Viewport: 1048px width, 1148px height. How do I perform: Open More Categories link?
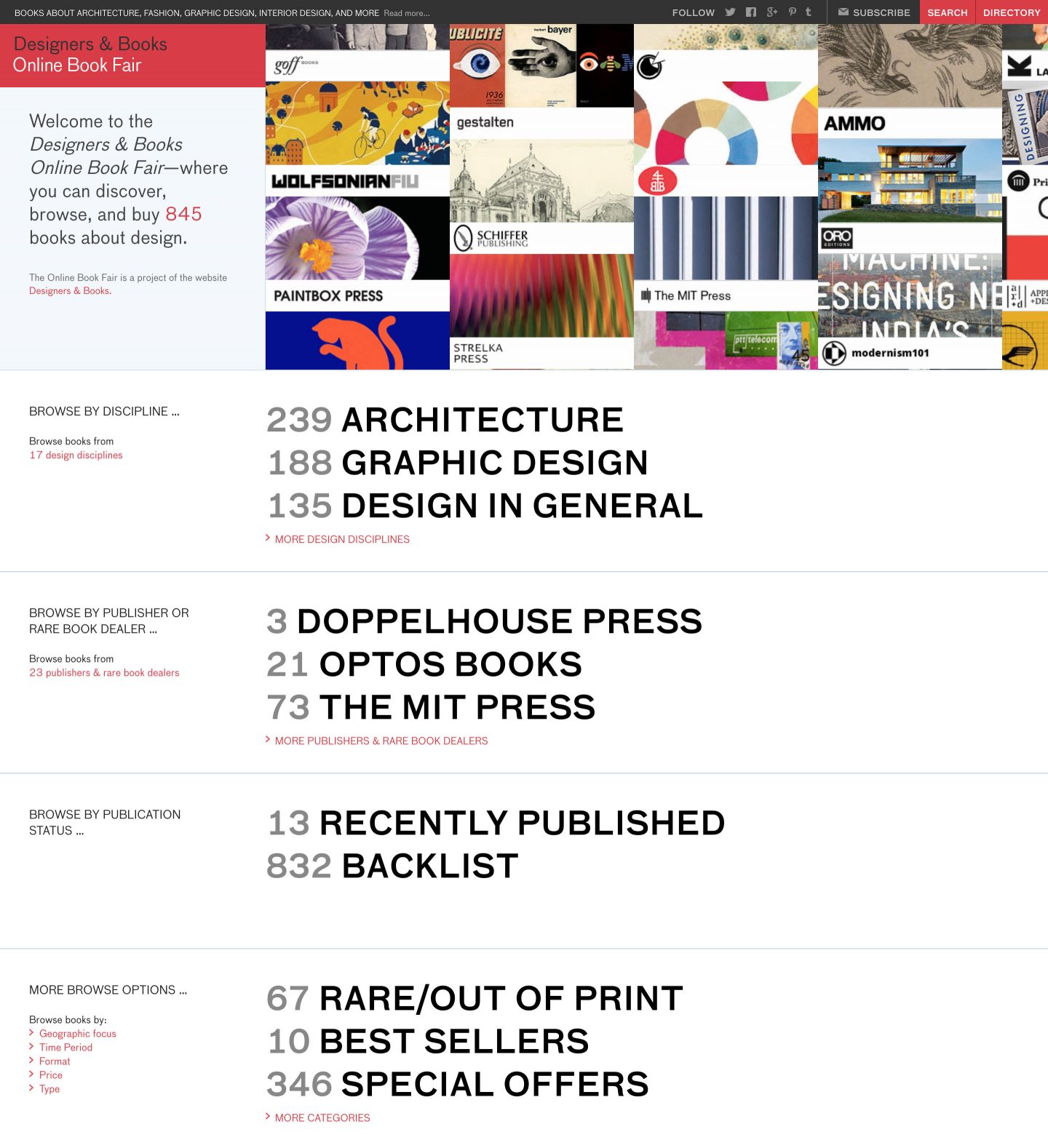coord(322,1117)
